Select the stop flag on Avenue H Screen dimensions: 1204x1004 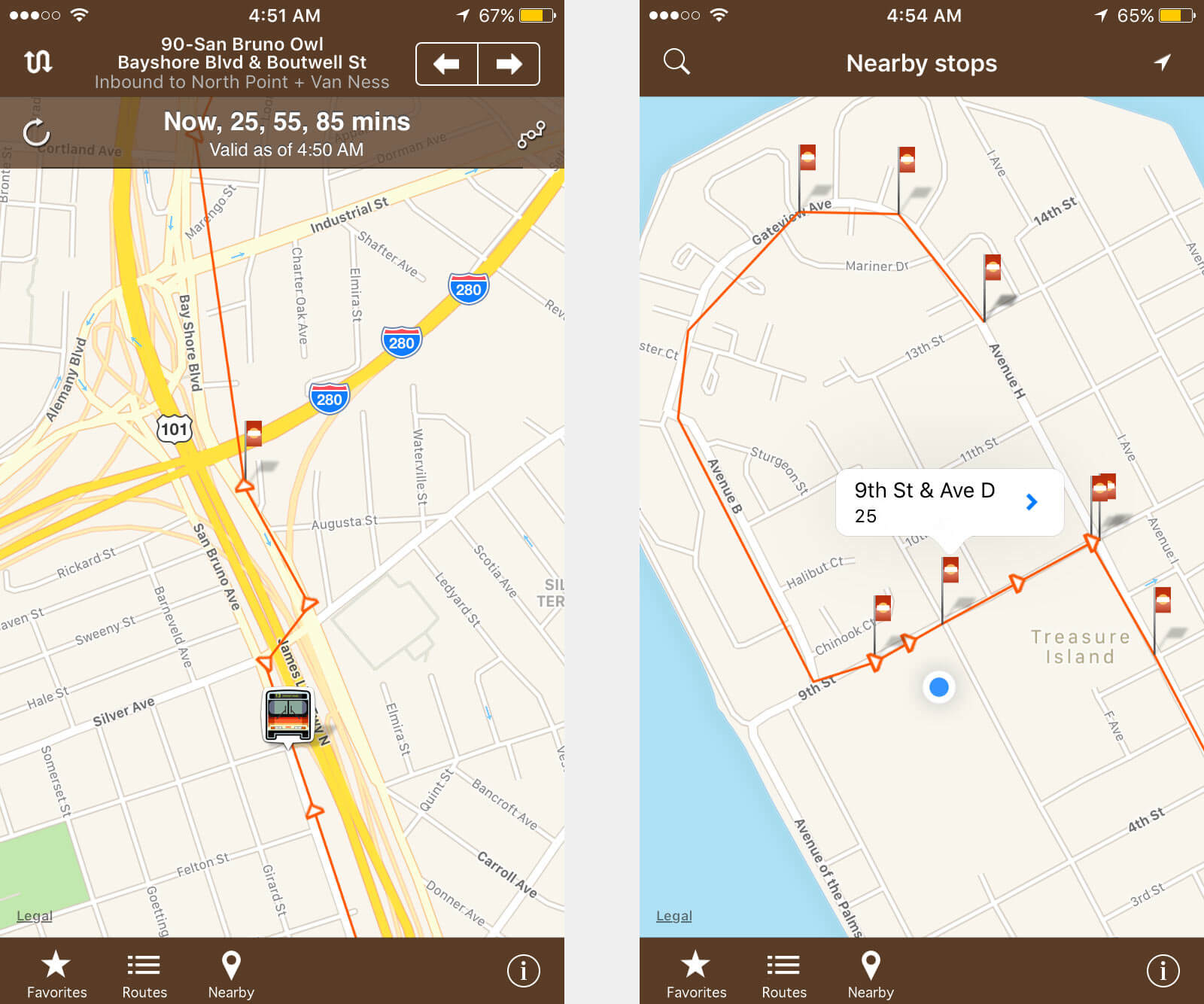click(x=992, y=267)
